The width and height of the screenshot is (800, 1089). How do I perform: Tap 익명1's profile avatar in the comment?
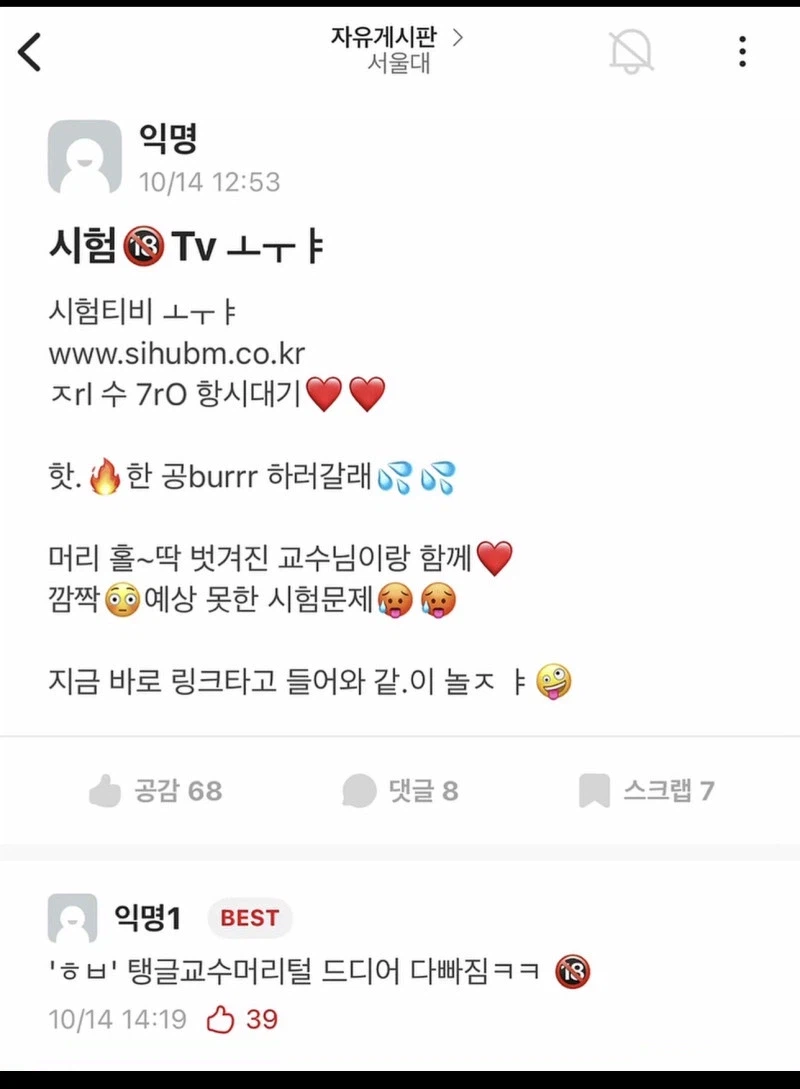point(70,917)
